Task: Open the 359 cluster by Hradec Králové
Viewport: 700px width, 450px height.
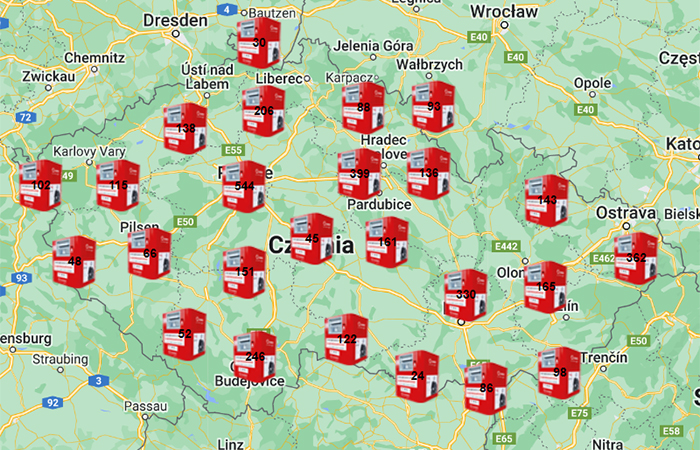Action: click(x=360, y=174)
